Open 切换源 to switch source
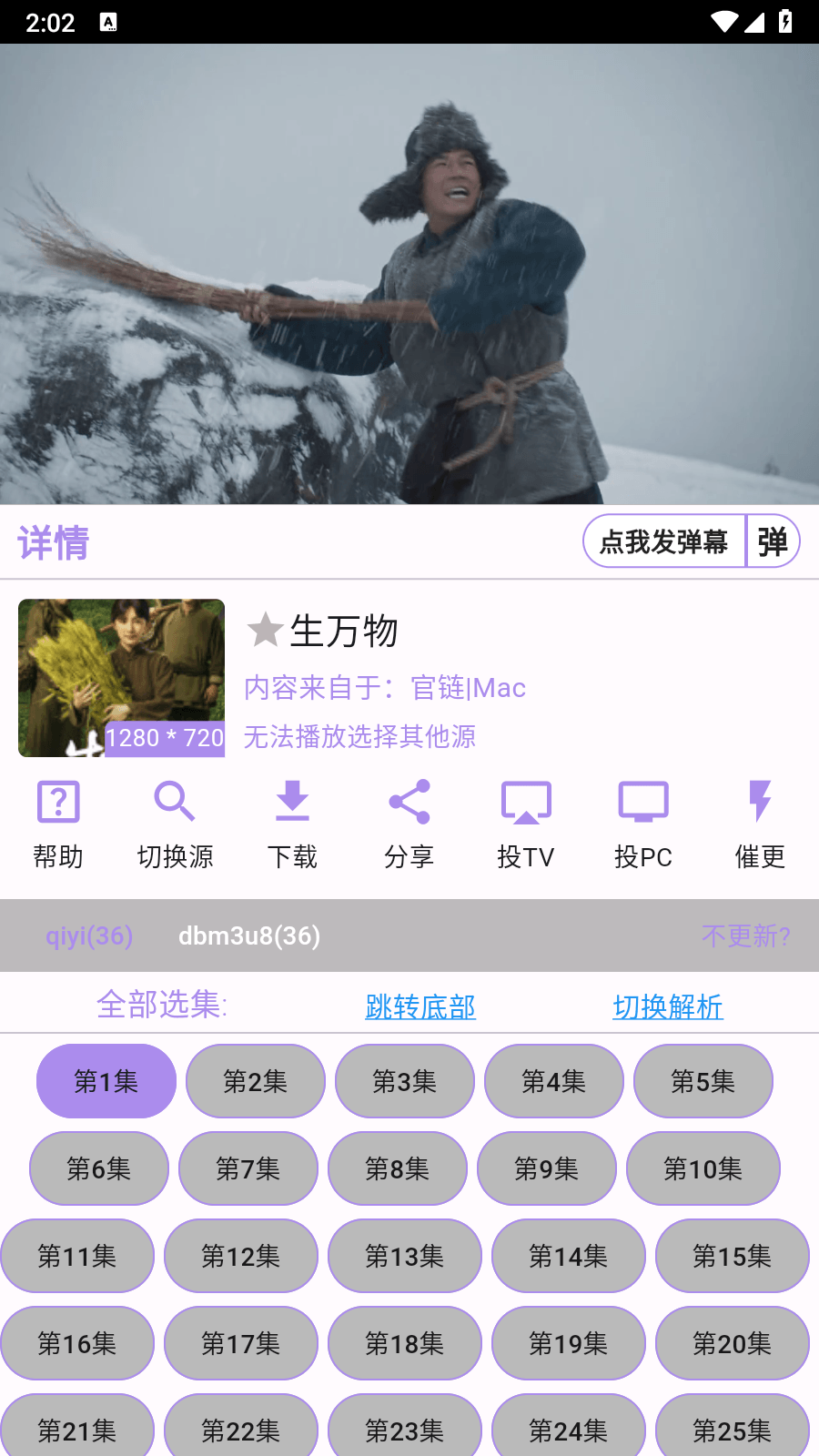819x1456 pixels. coord(175,824)
